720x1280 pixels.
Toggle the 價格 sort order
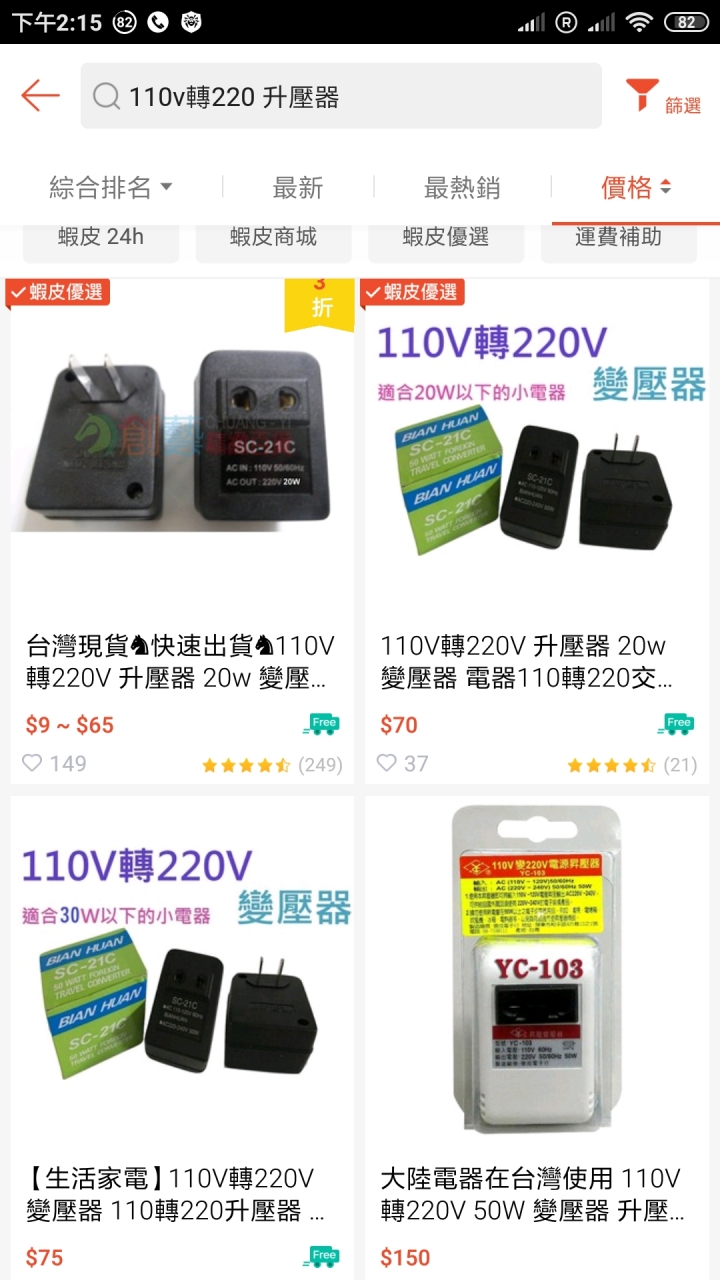click(636, 187)
